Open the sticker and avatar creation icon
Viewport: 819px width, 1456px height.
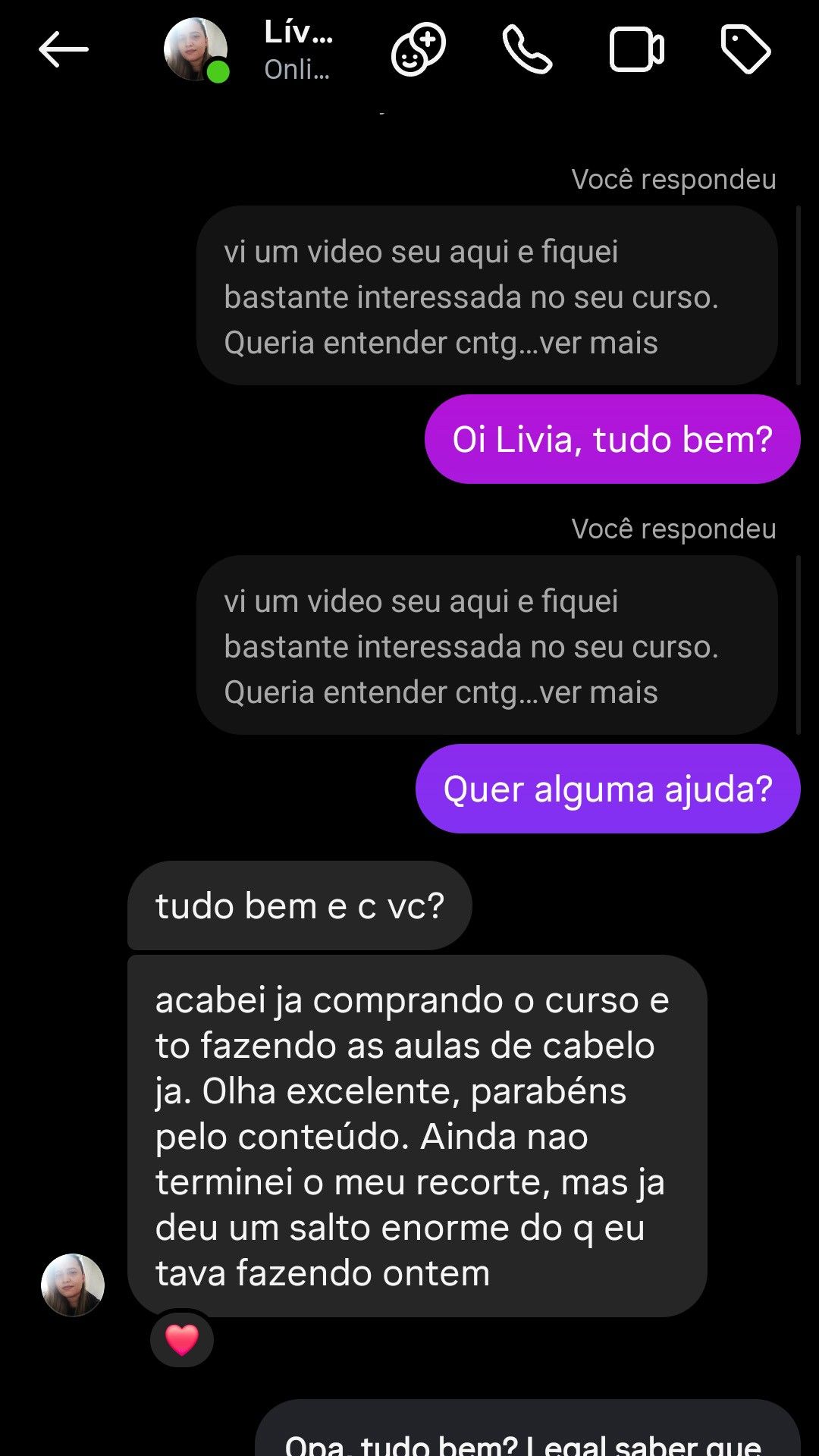tap(418, 50)
